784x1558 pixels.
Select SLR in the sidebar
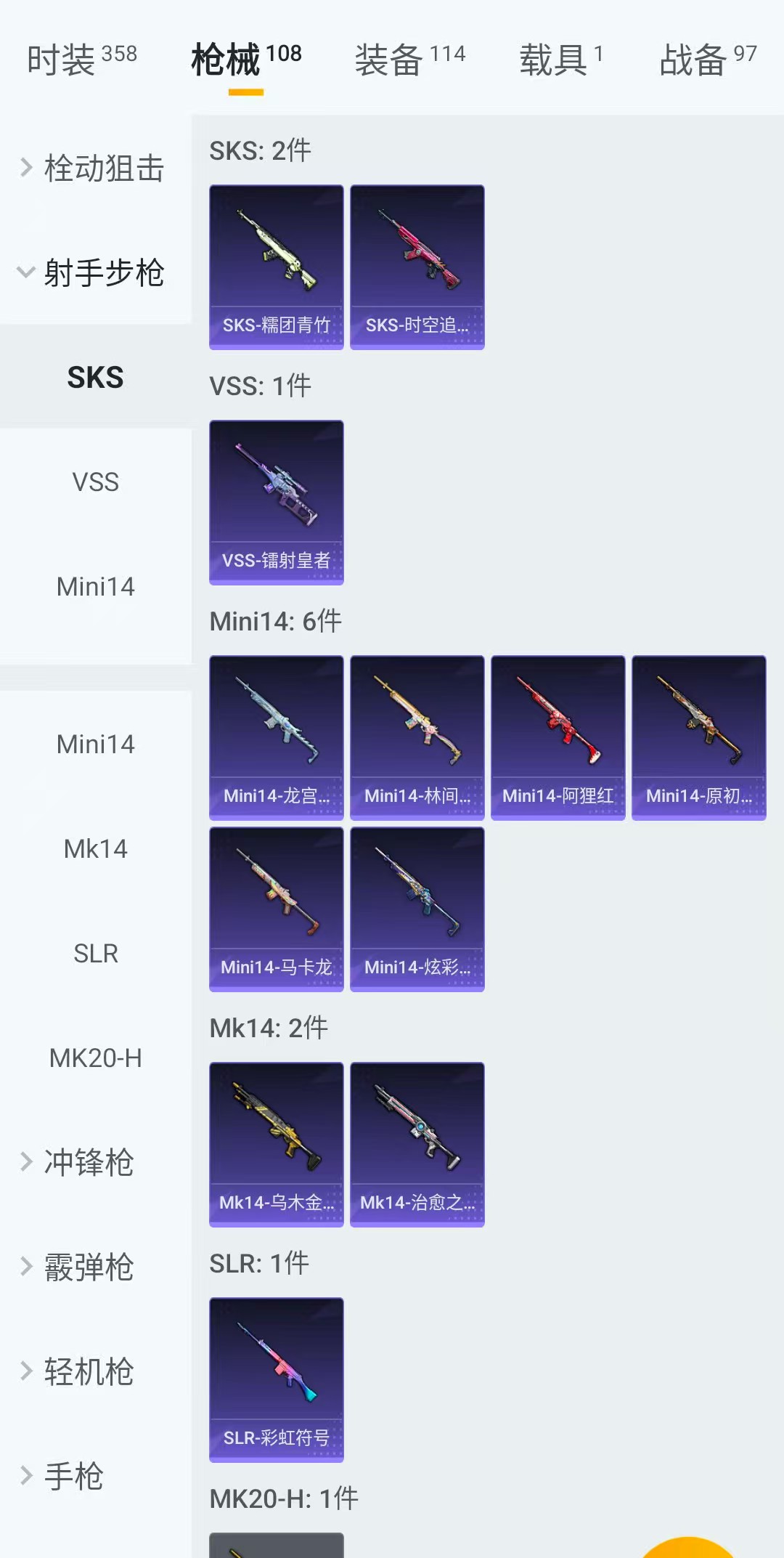(x=95, y=953)
